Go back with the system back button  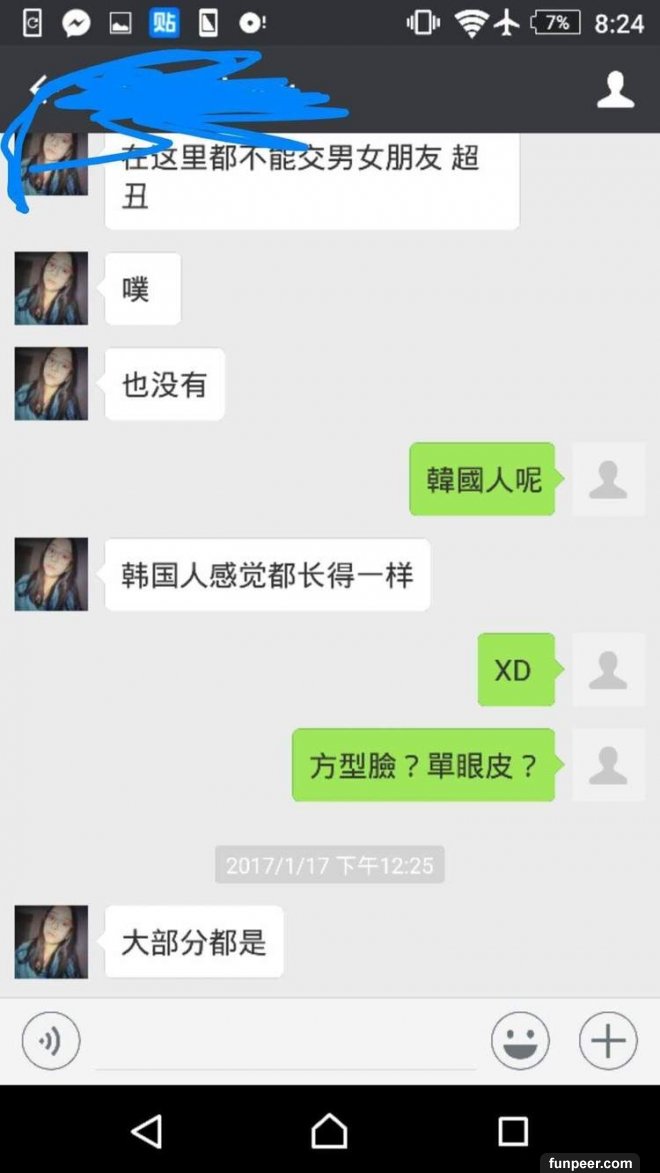[x=146, y=1131]
